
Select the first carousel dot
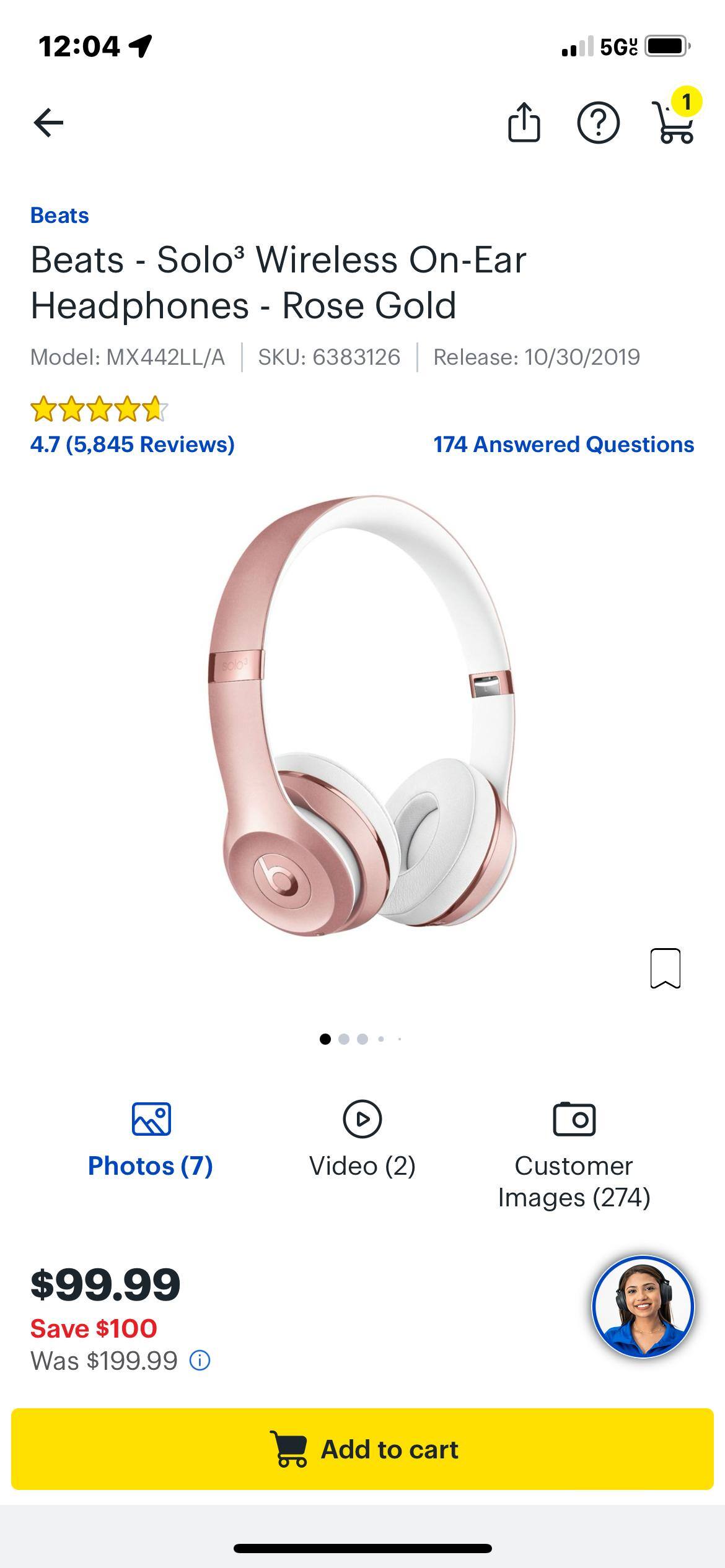click(x=325, y=1039)
